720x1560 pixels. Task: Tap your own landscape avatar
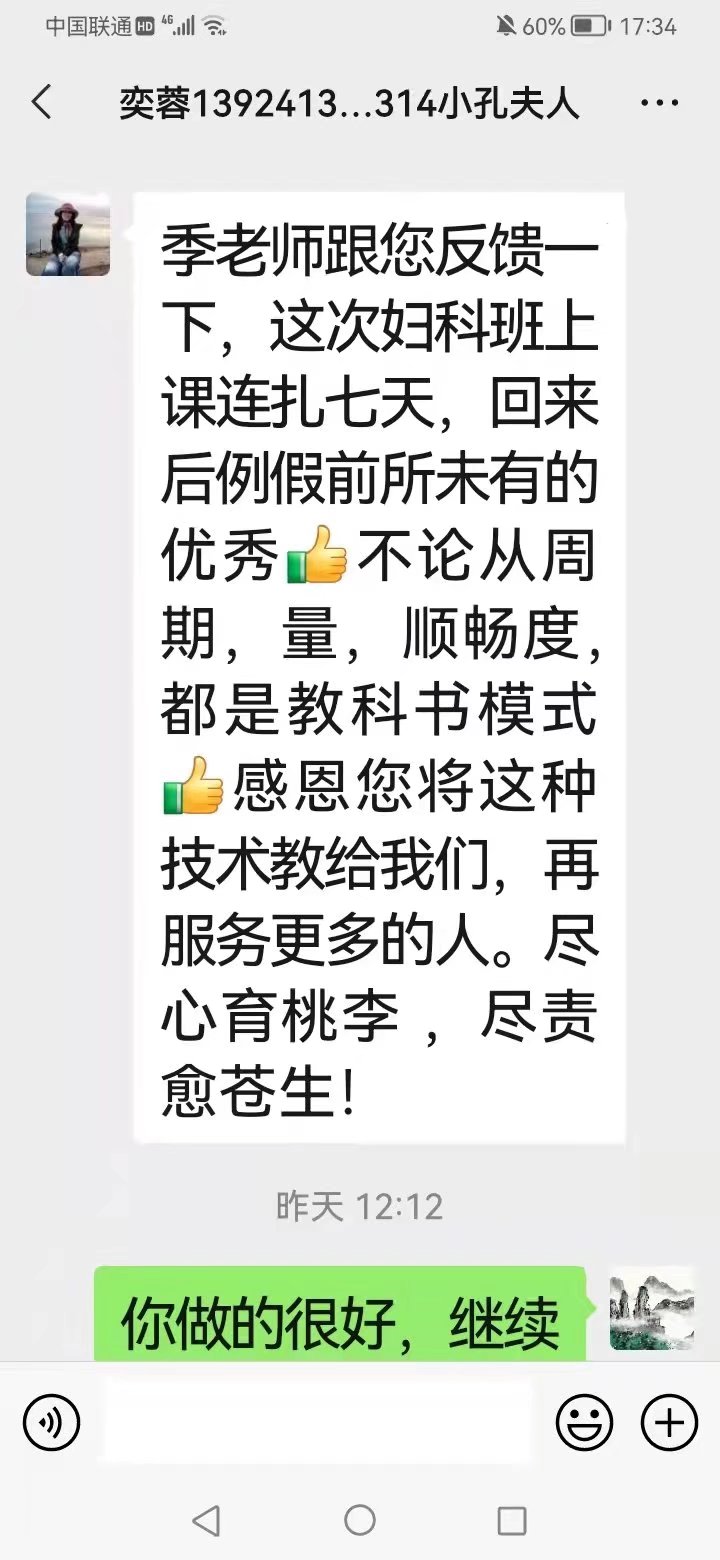tap(652, 1308)
